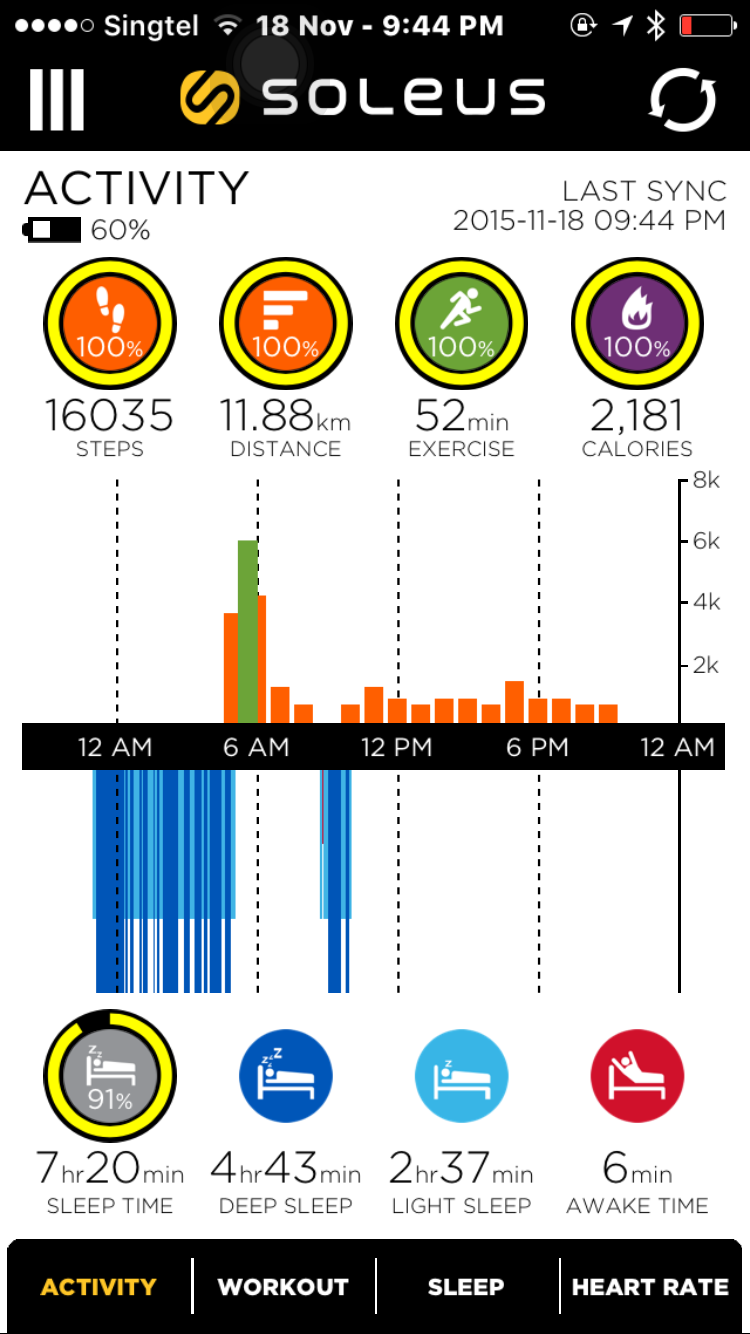Switch to the Workout tab
750x1334 pixels.
tap(283, 1287)
